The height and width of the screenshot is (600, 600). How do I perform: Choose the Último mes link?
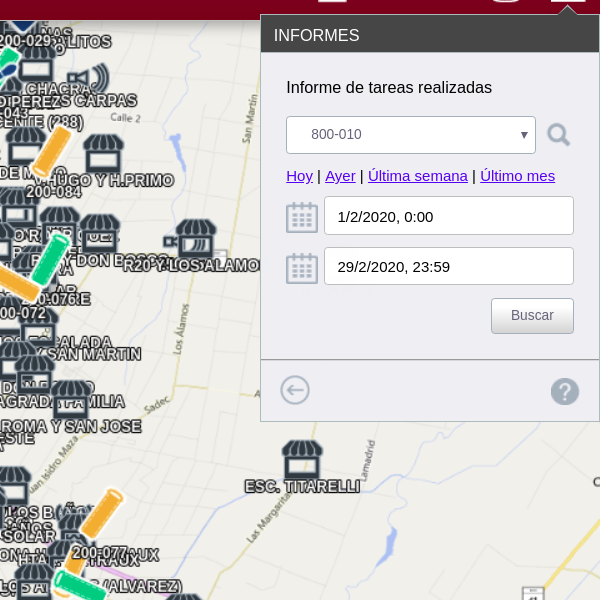point(517,176)
